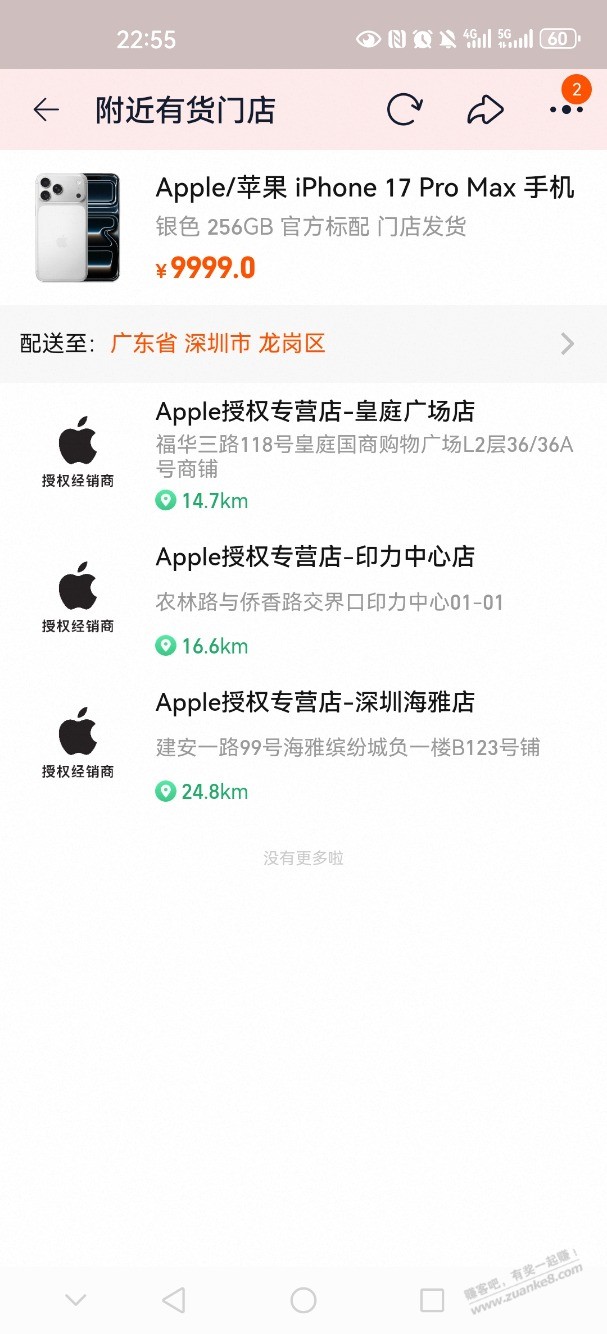Open the three-dot more menu

point(566,110)
